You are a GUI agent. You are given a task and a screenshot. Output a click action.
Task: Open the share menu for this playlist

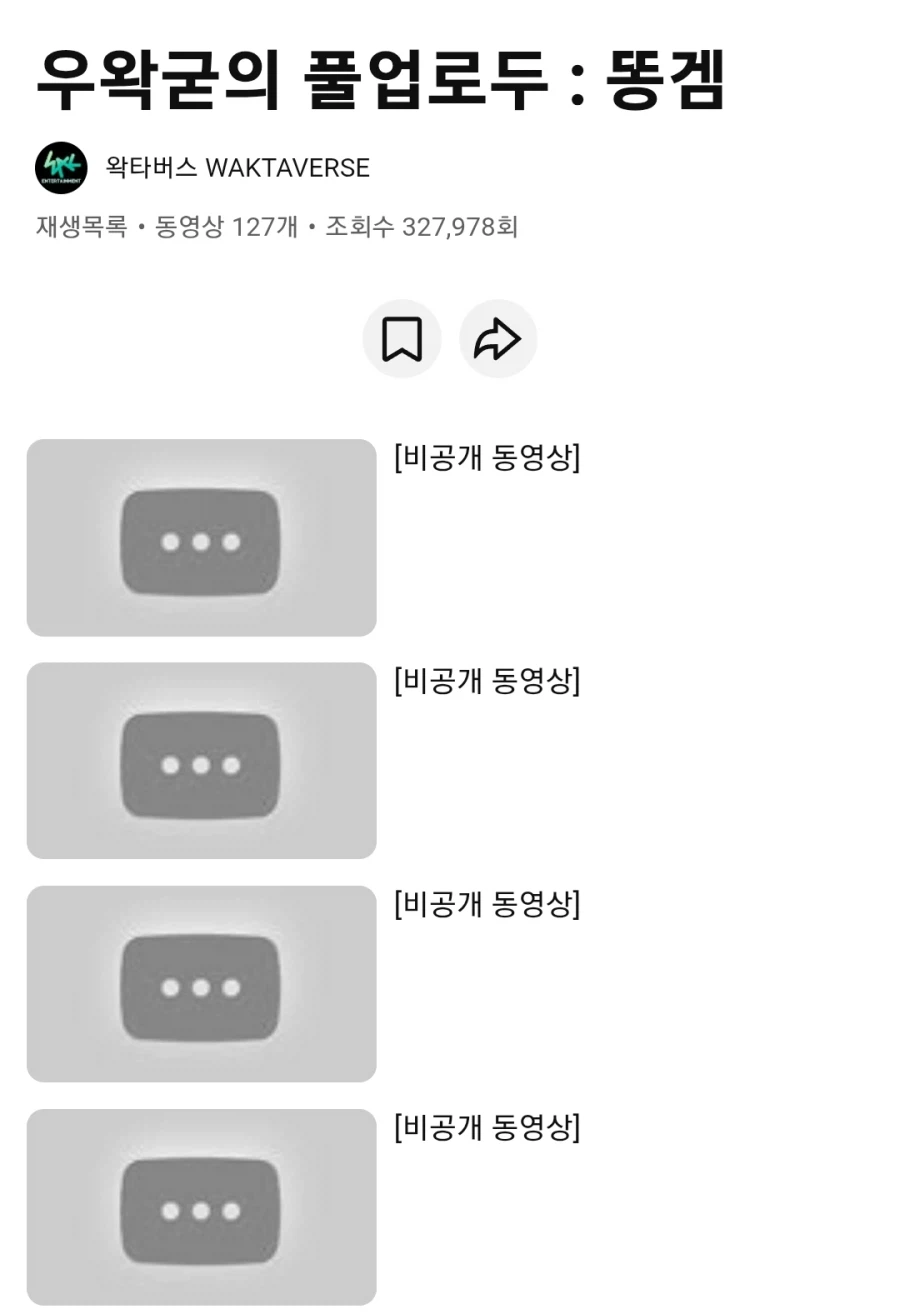[497, 339]
